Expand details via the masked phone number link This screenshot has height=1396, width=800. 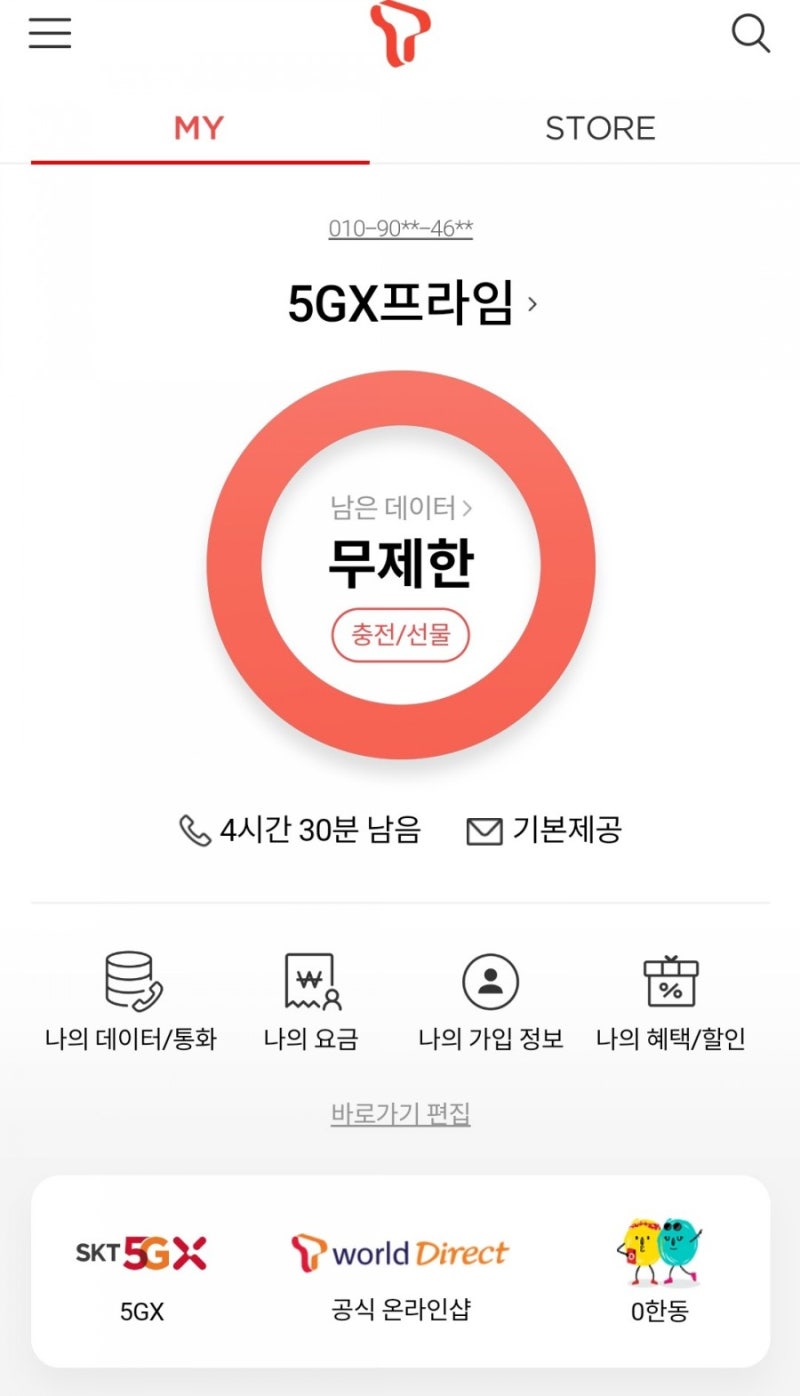(400, 229)
